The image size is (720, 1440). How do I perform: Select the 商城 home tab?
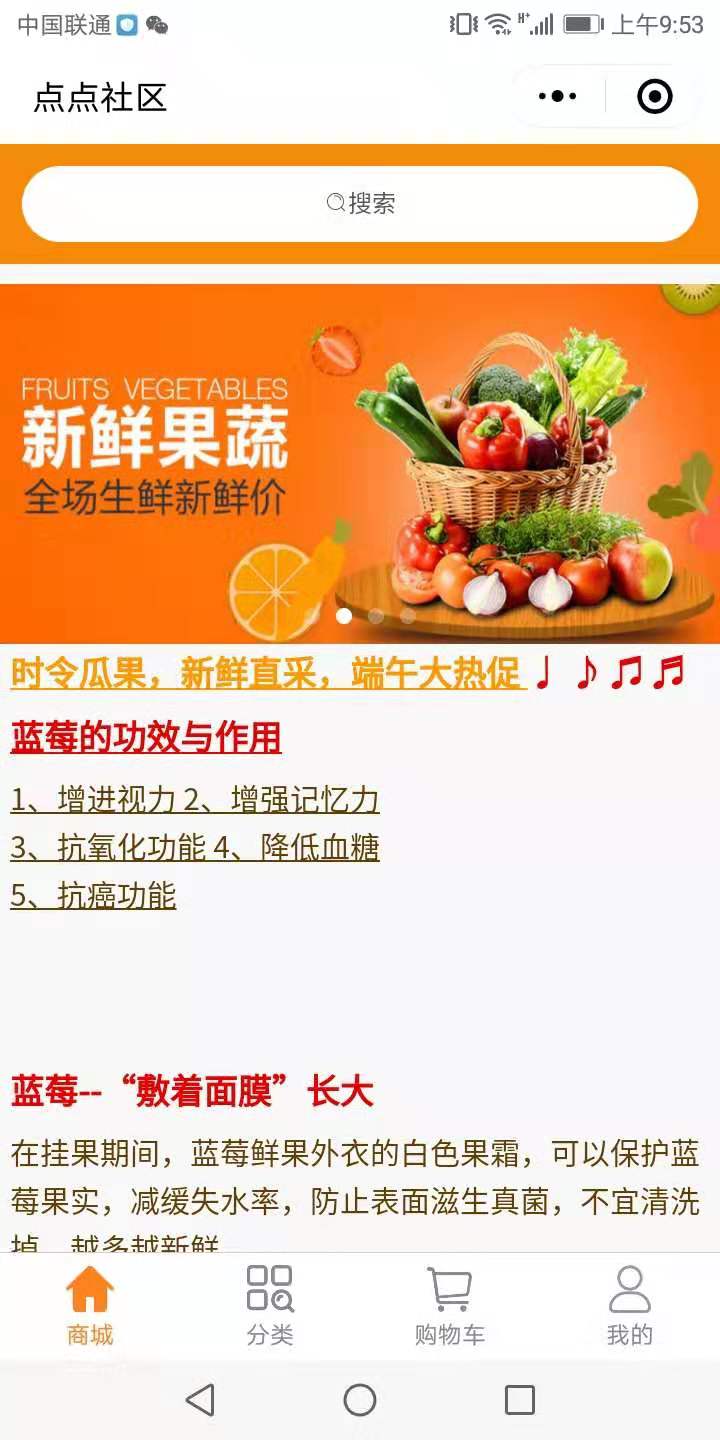90,1305
